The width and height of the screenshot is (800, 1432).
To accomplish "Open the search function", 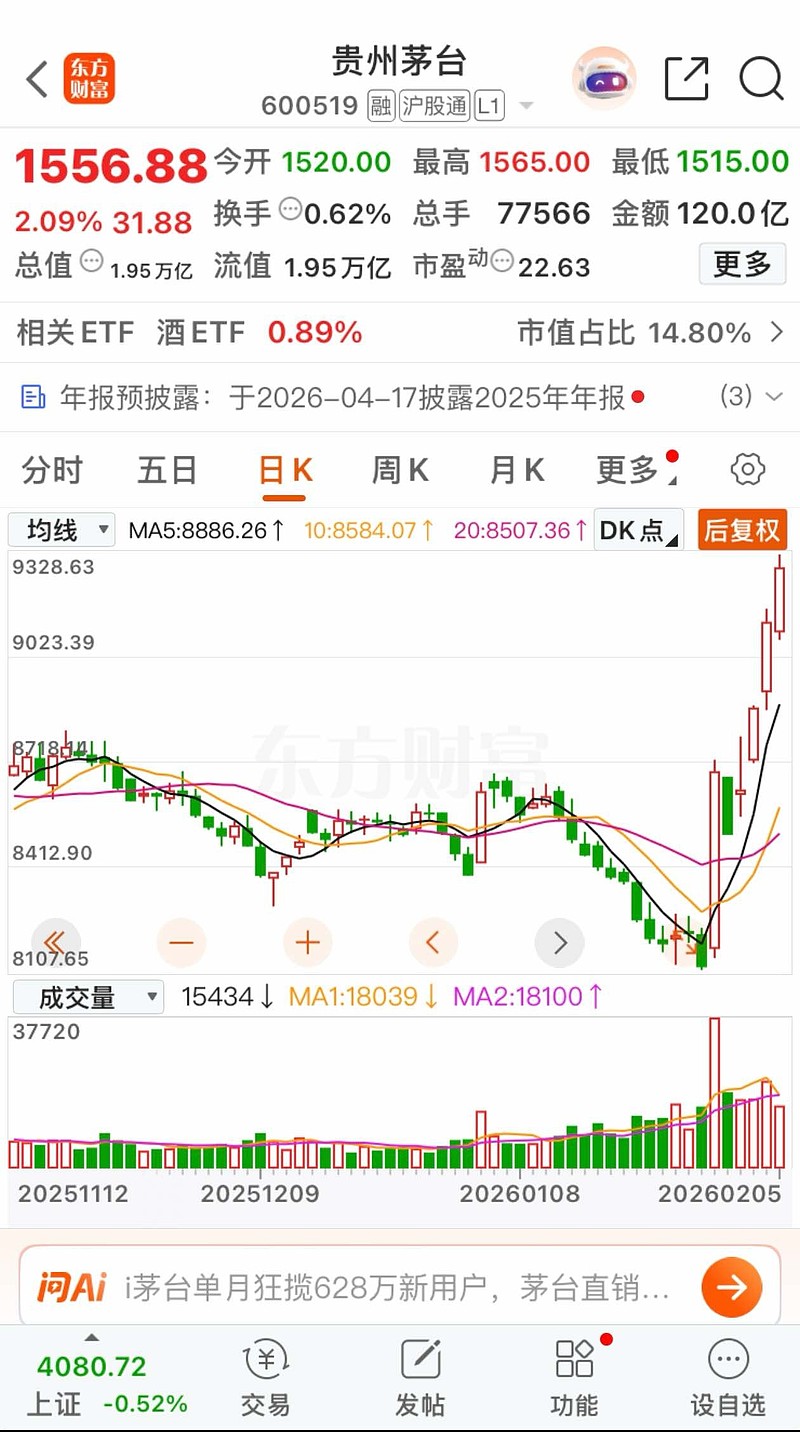I will tap(761, 78).
